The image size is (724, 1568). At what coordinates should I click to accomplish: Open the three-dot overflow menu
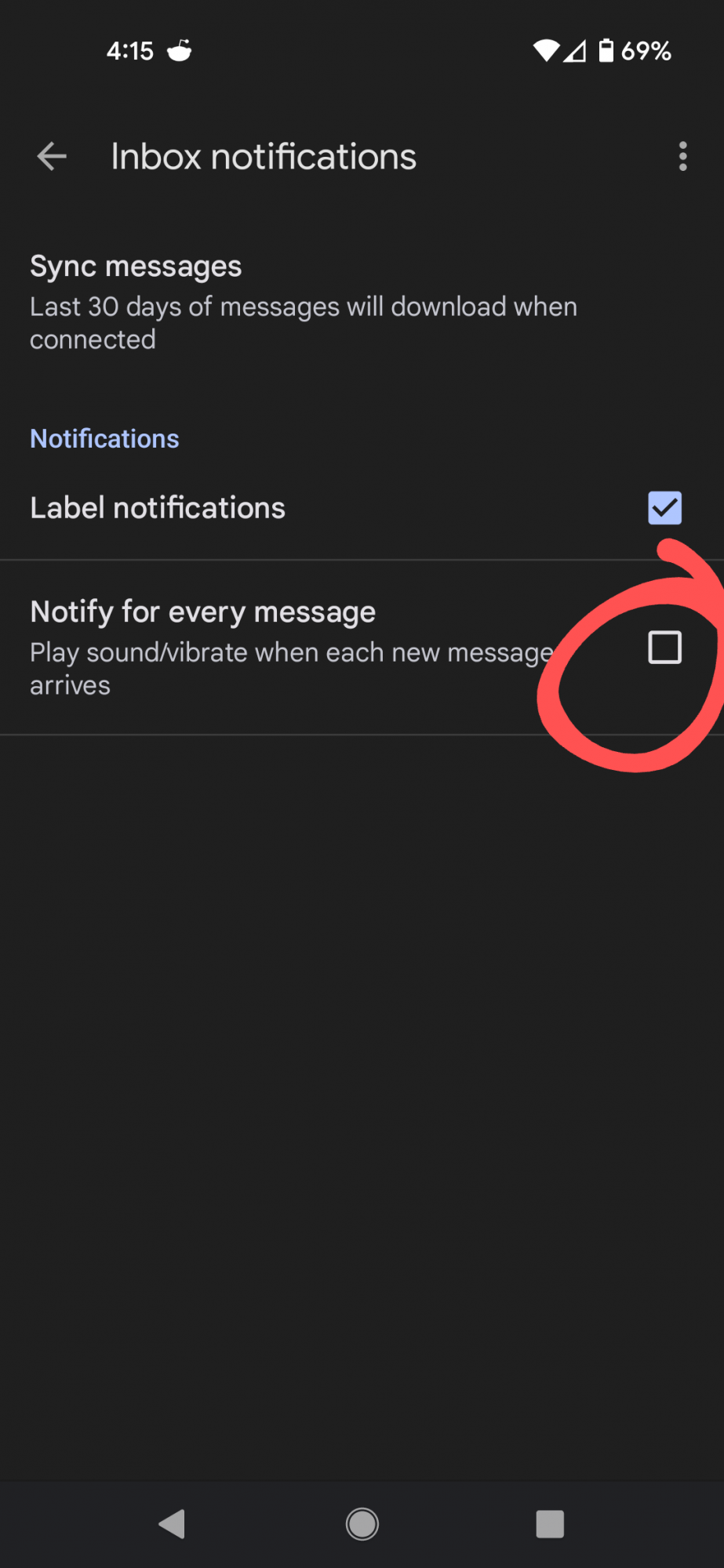(682, 157)
